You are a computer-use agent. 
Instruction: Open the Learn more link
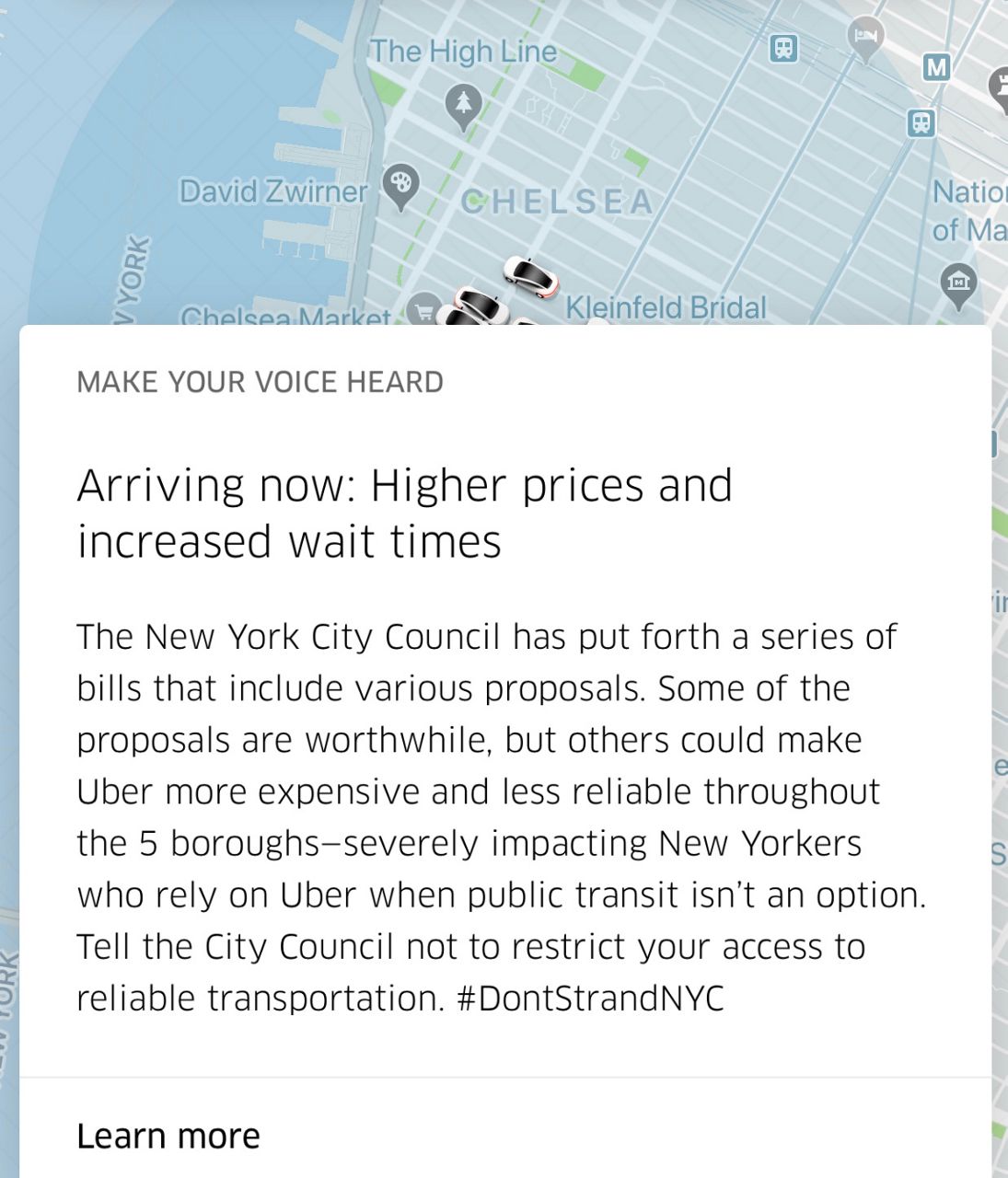pyautogui.click(x=168, y=1136)
